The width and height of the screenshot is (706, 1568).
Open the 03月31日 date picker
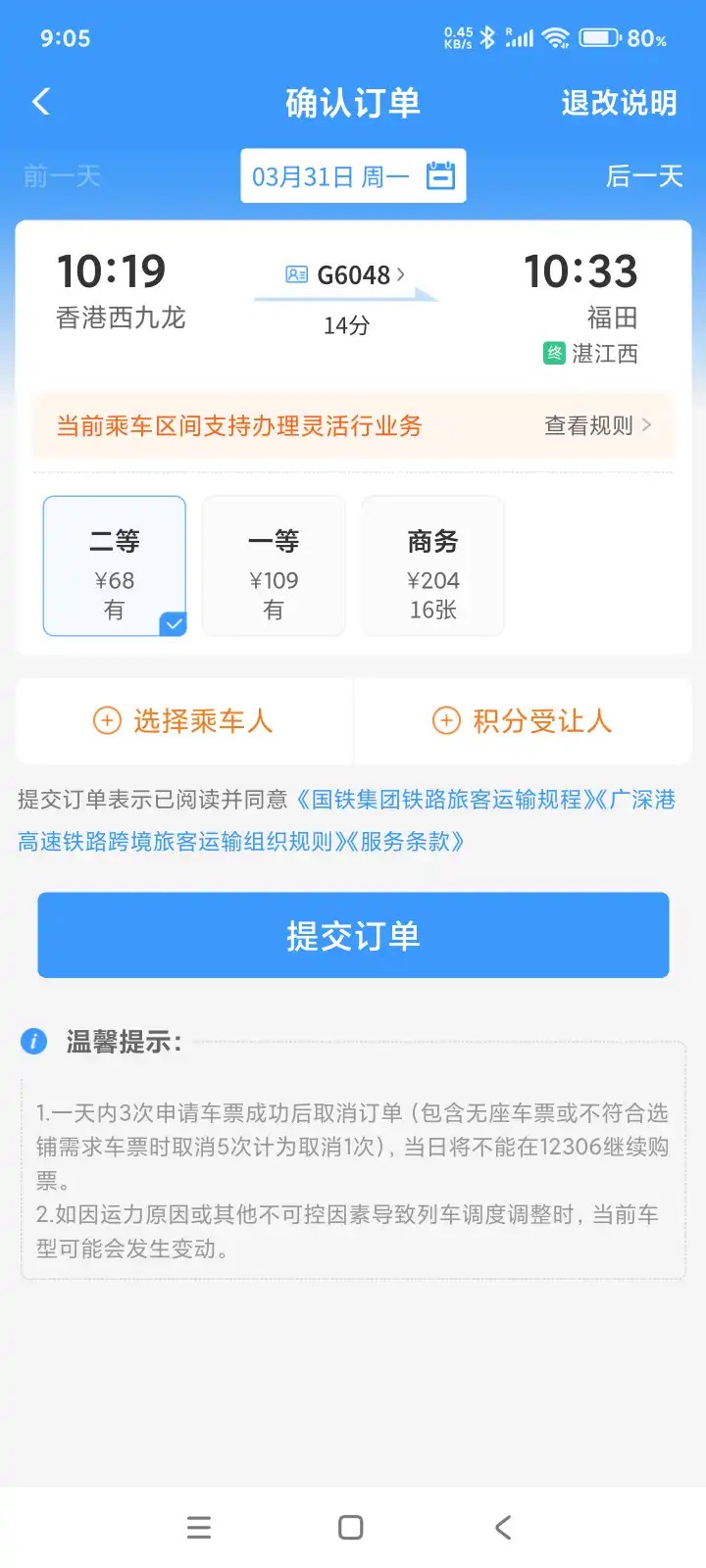pyautogui.click(x=353, y=176)
